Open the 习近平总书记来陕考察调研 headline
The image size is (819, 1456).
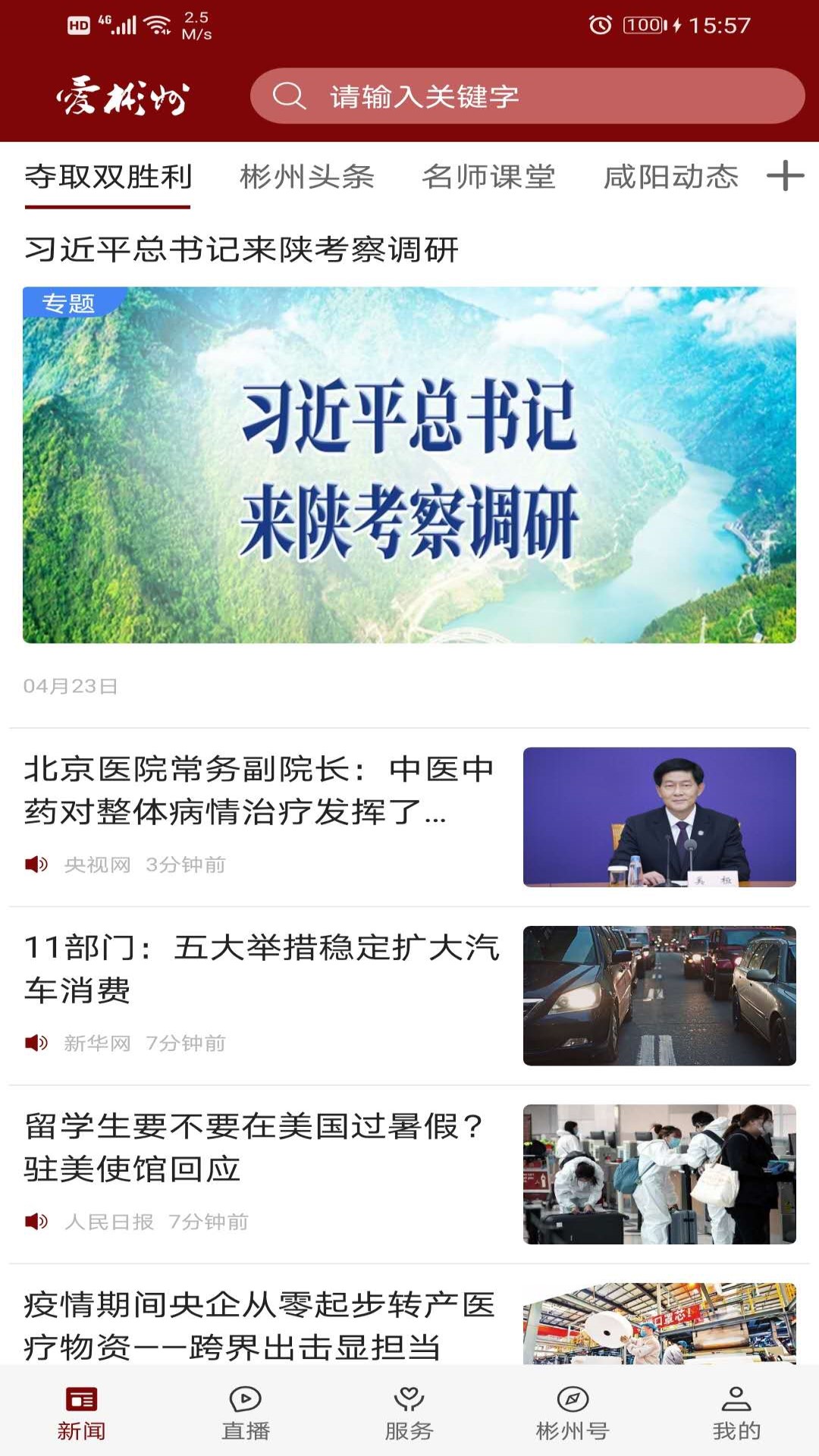tap(244, 250)
